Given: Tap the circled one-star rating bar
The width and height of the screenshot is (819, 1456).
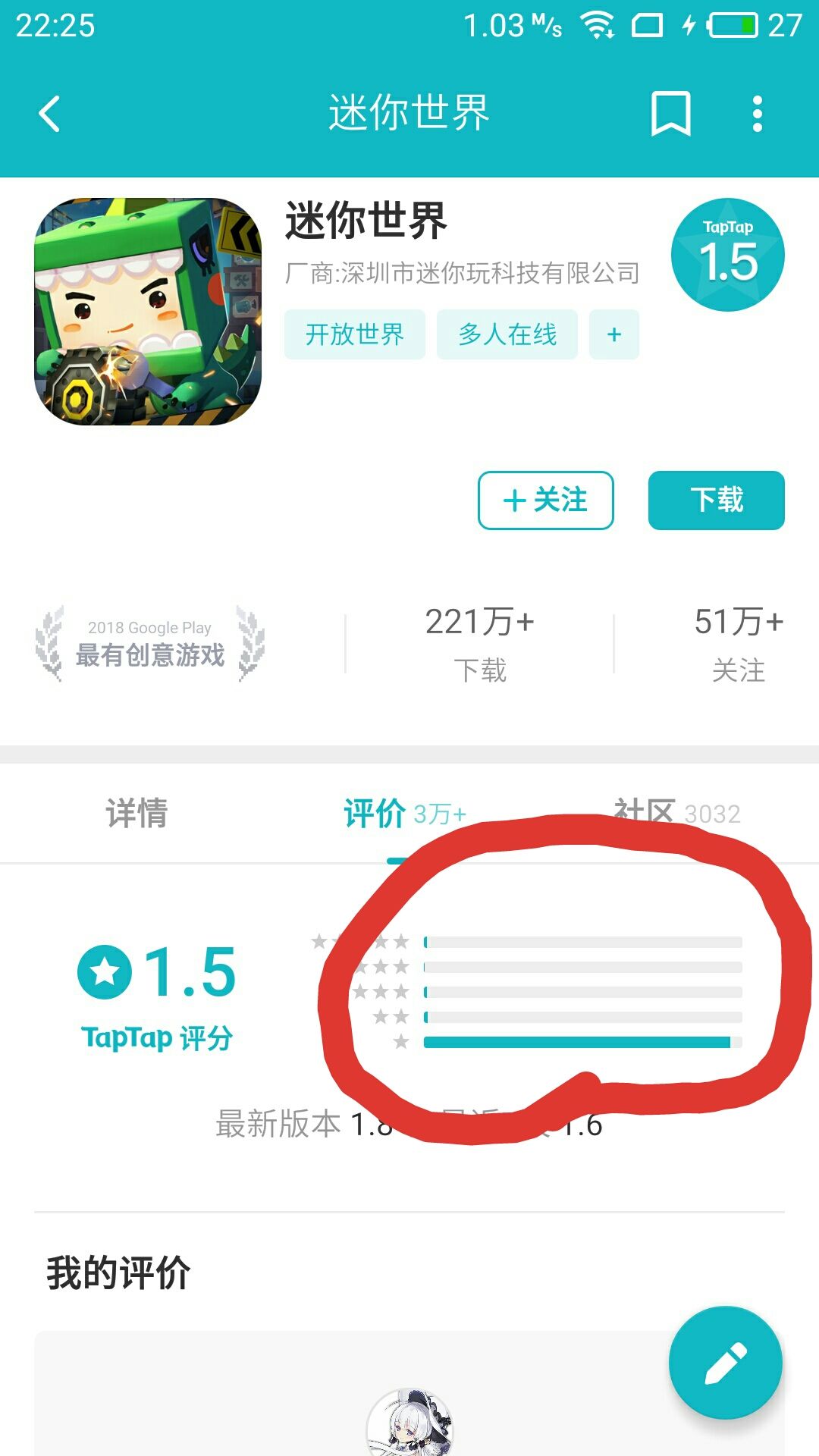Looking at the screenshot, I should 578,1042.
